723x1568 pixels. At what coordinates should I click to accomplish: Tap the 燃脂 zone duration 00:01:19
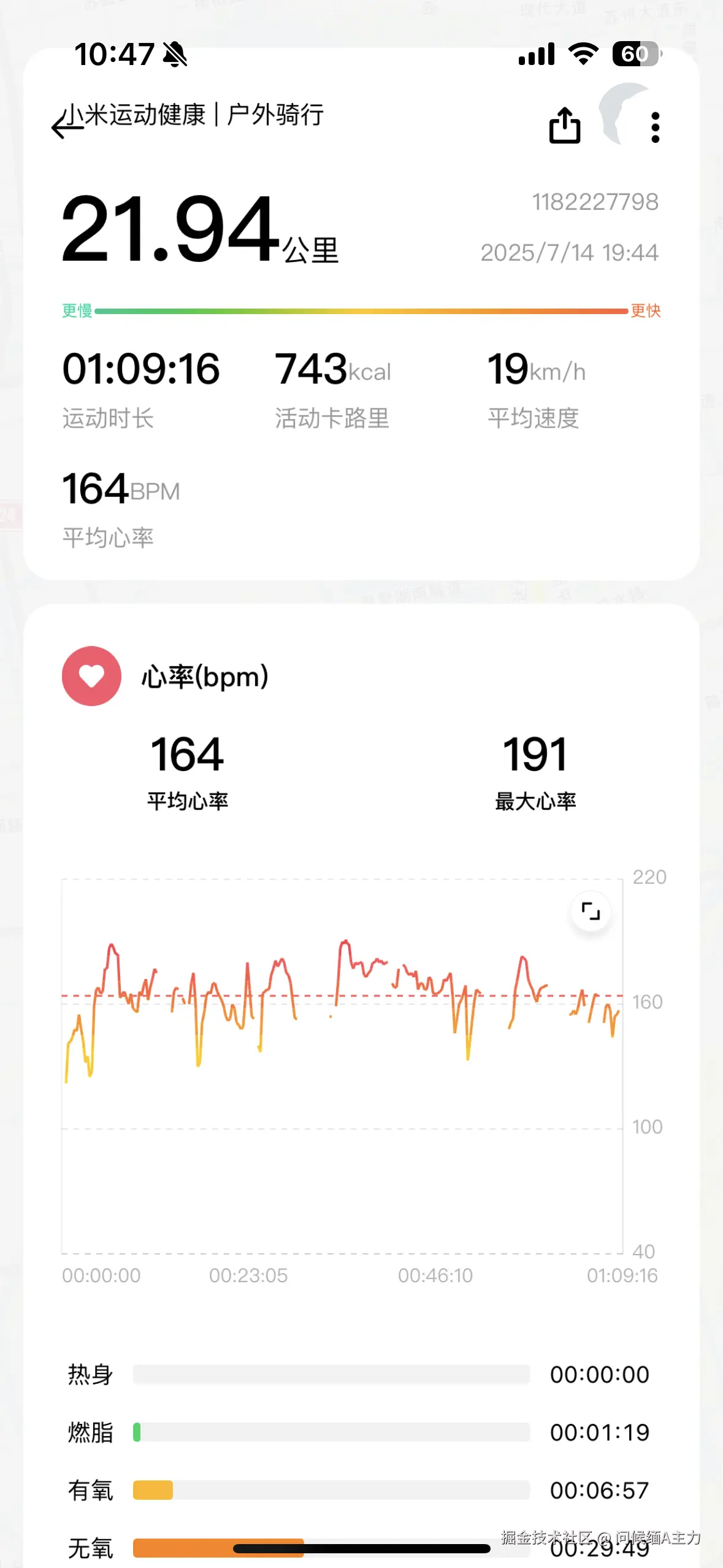click(x=600, y=1431)
